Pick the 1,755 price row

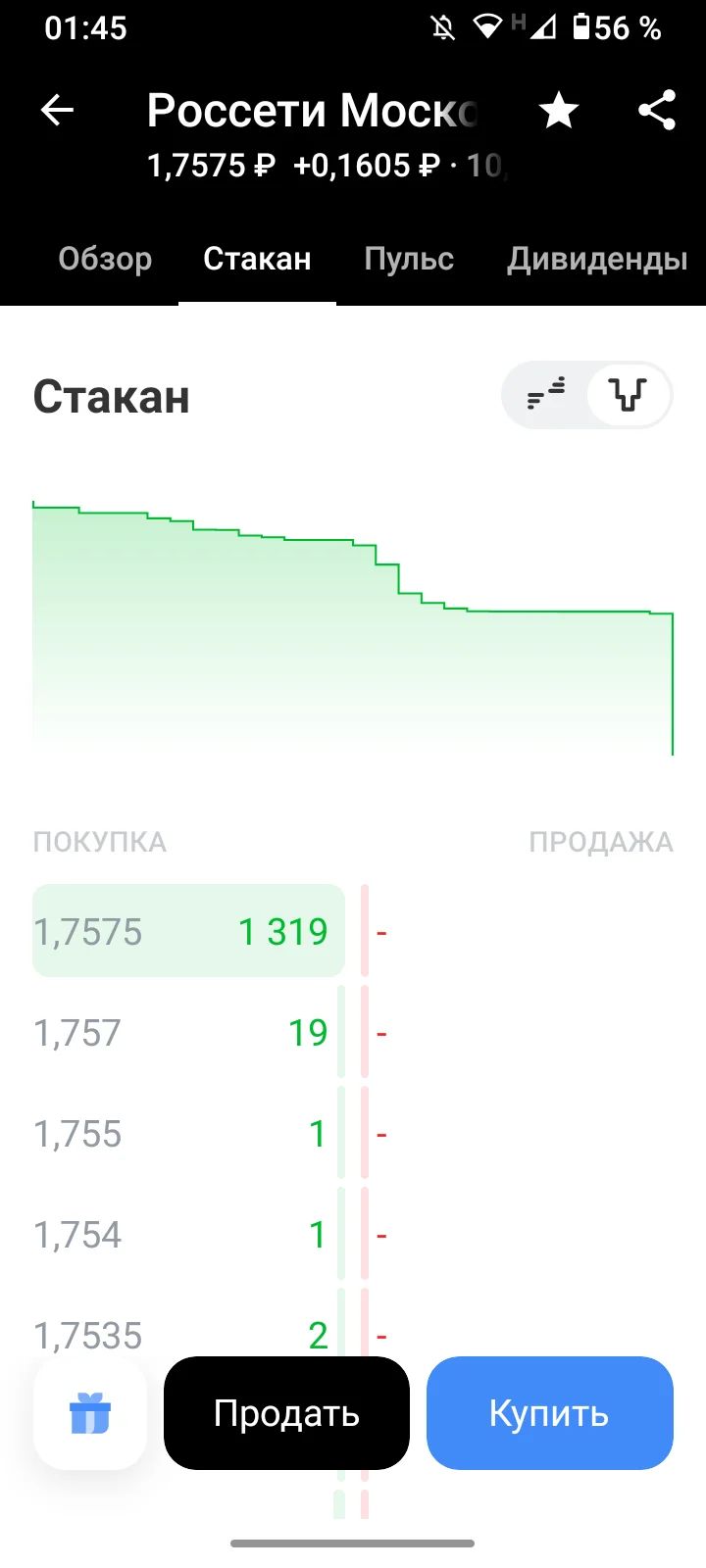click(x=188, y=1134)
